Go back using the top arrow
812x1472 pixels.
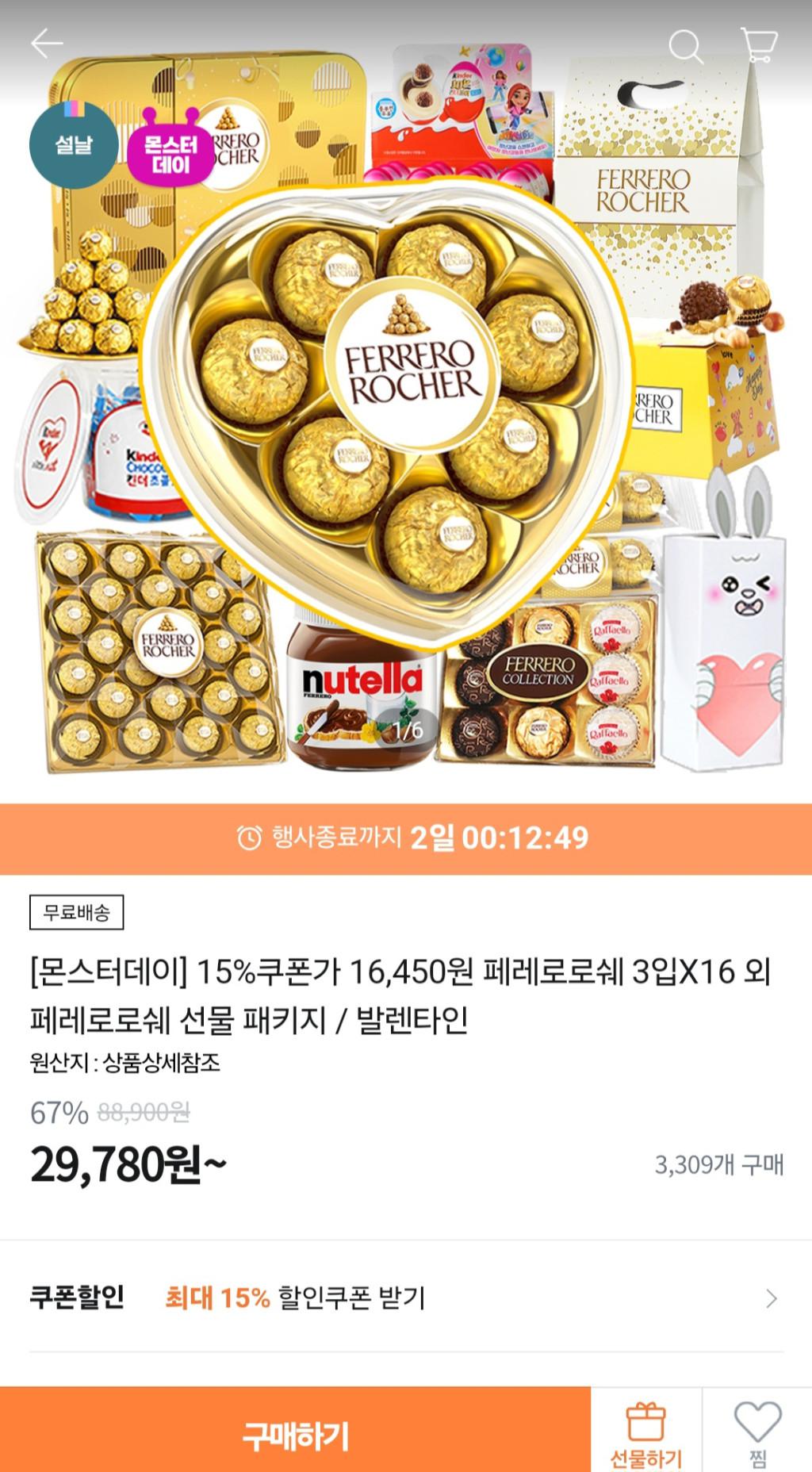[x=46, y=44]
